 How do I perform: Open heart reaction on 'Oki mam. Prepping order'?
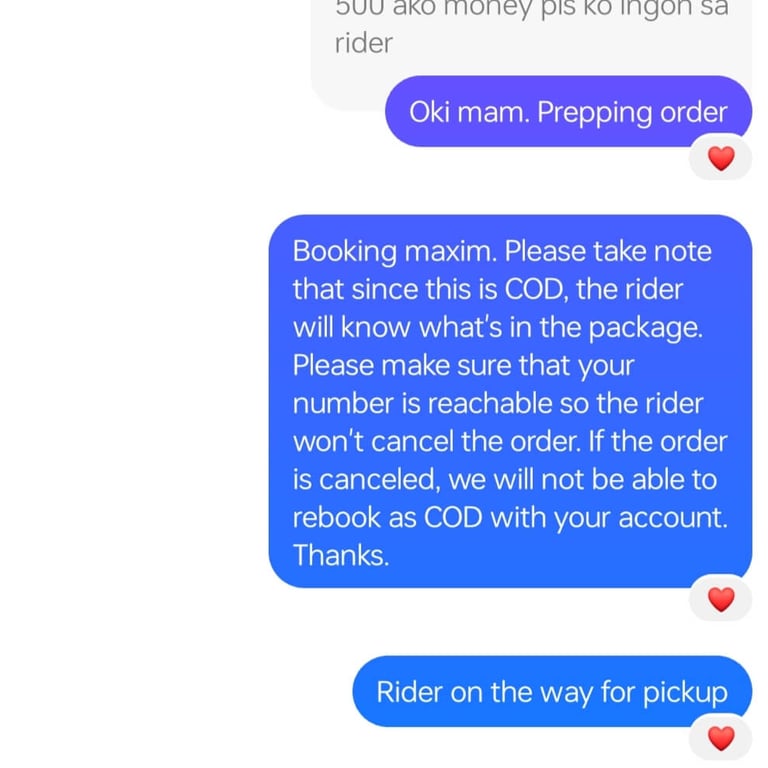pos(720,158)
